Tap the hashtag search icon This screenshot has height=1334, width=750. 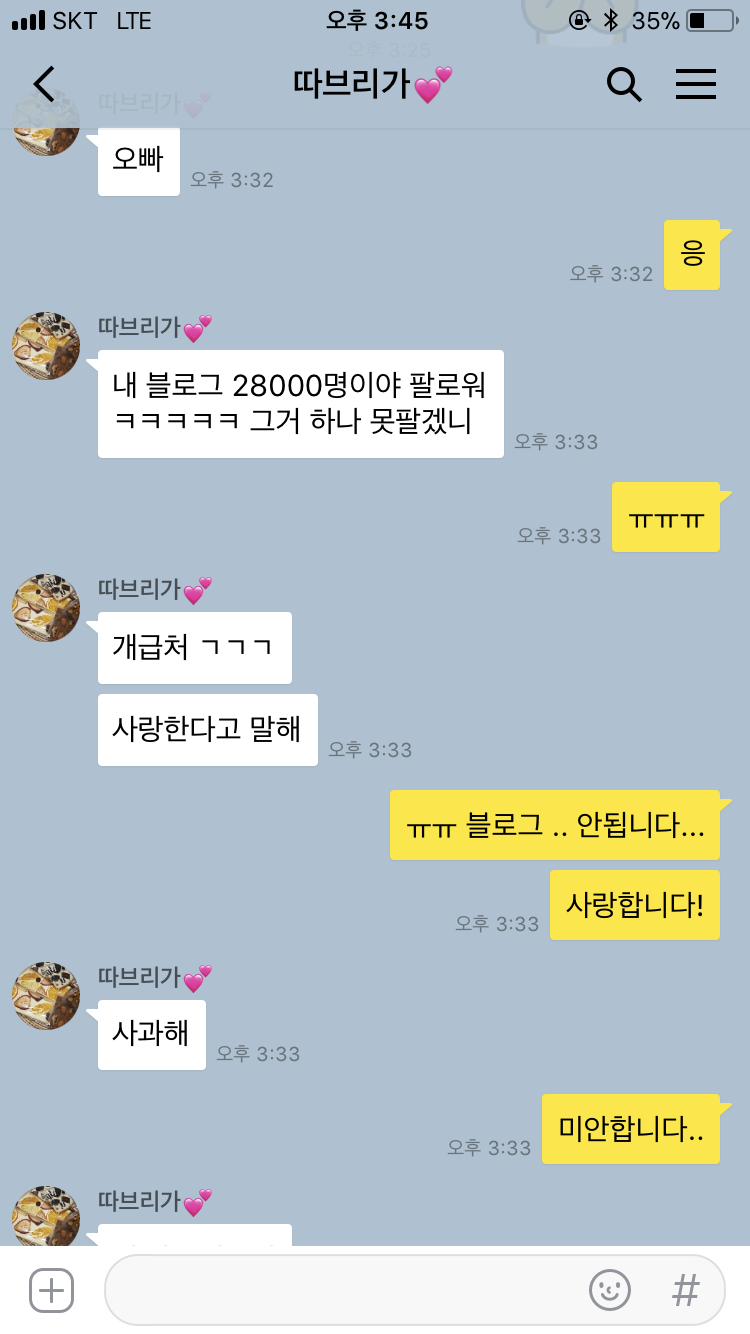(685, 1290)
